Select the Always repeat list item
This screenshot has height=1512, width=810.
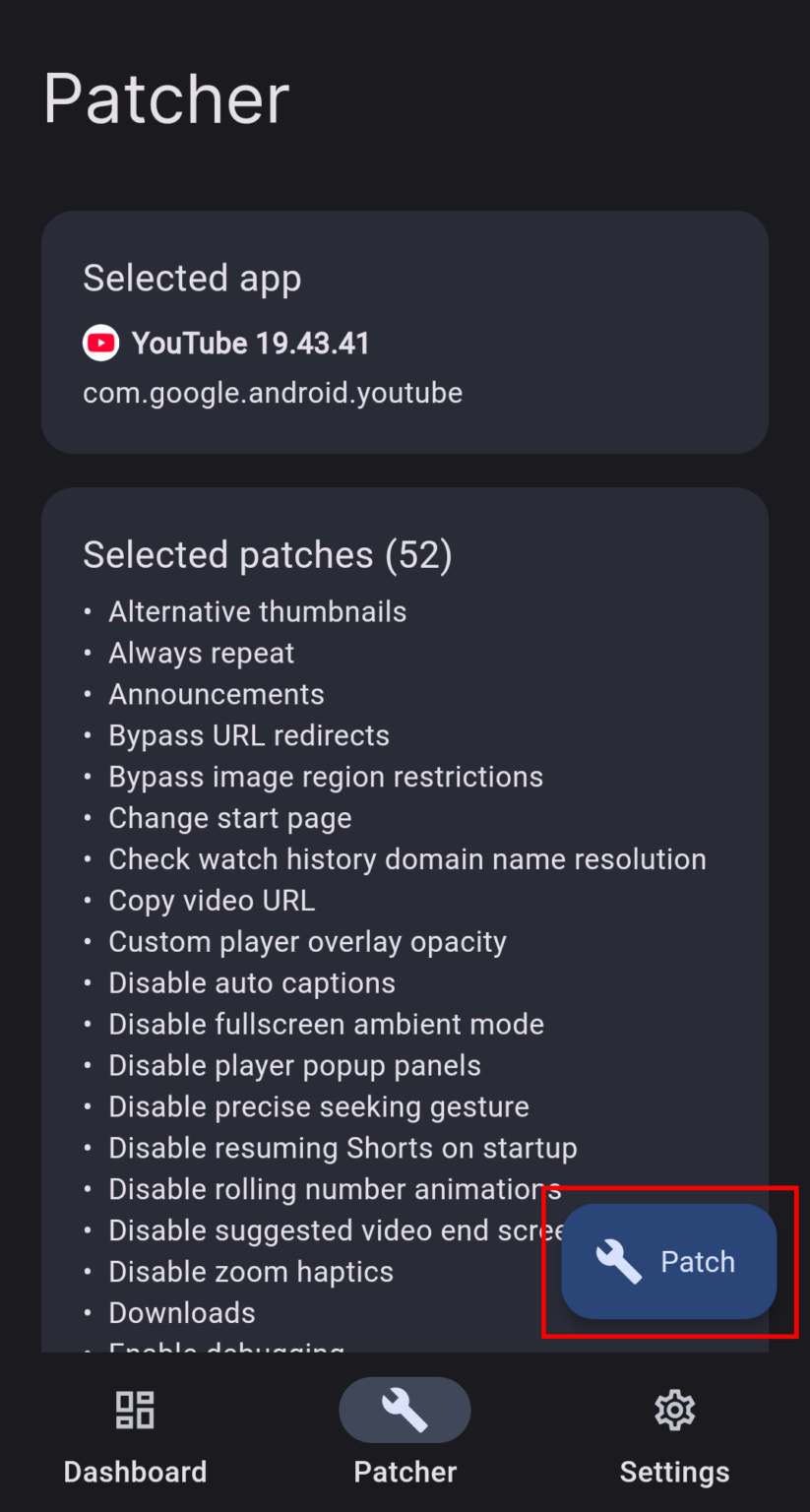tap(201, 653)
